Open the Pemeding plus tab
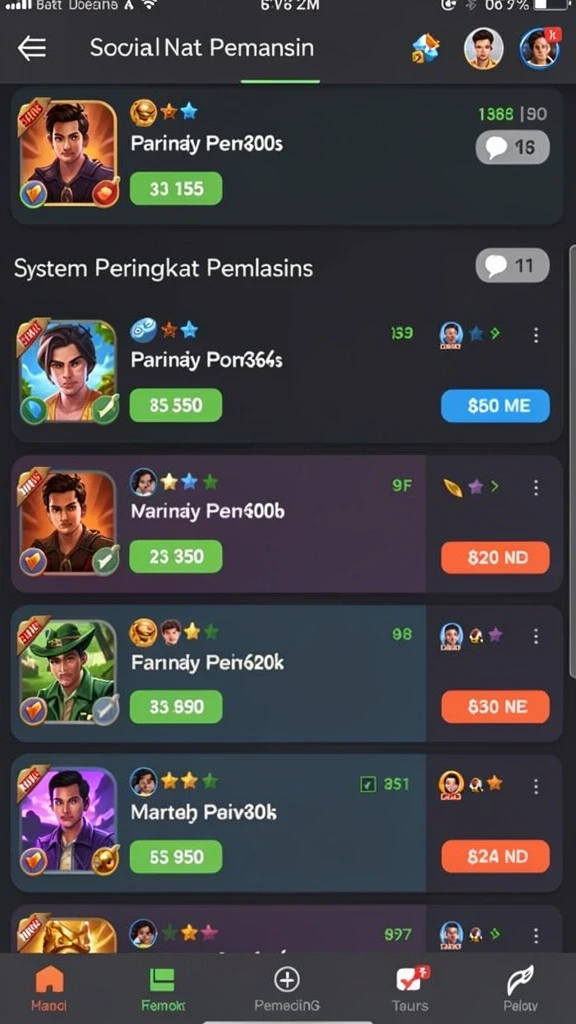Viewport: 576px width, 1024px height. [287, 989]
